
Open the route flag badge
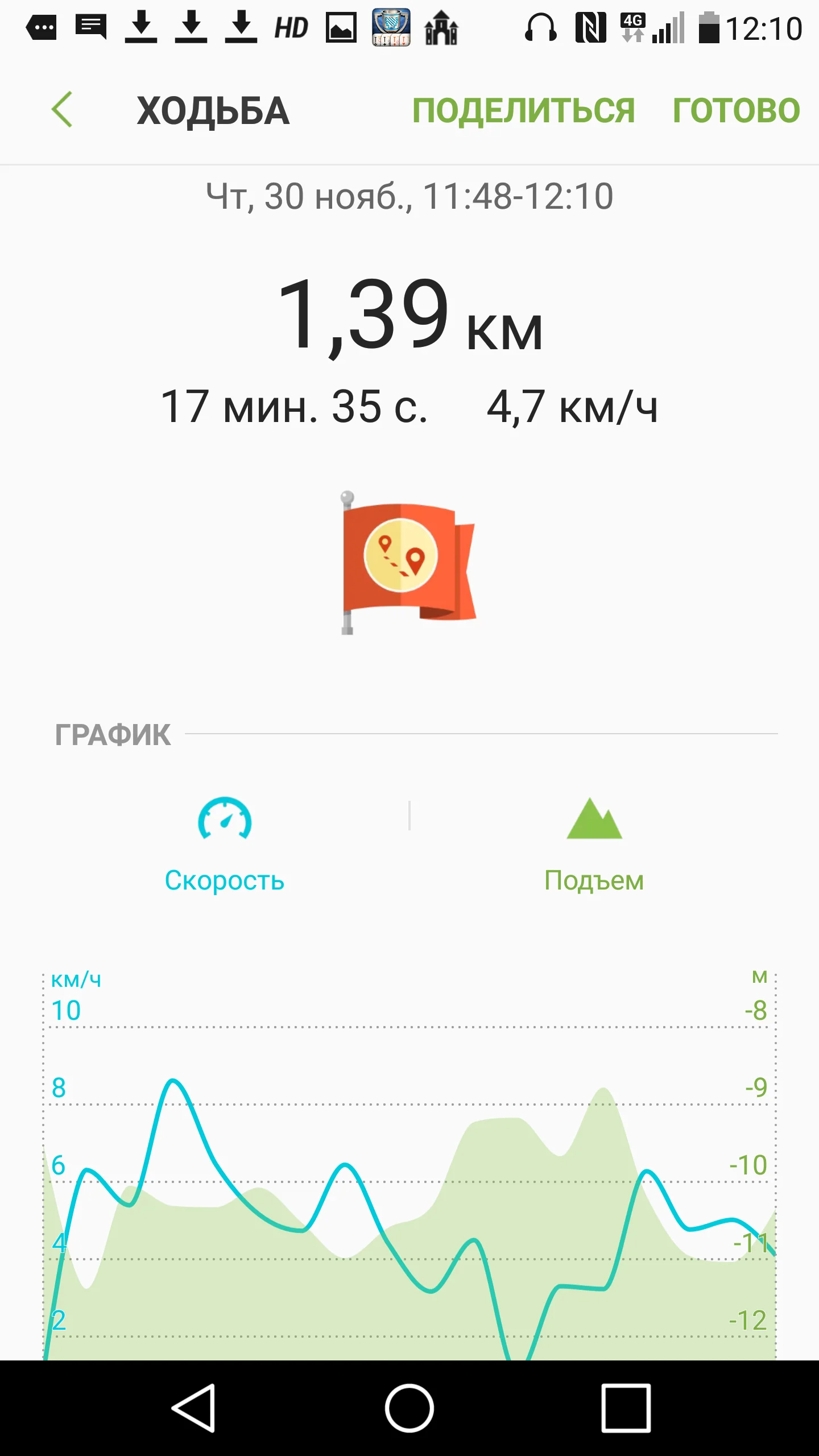(x=408, y=562)
